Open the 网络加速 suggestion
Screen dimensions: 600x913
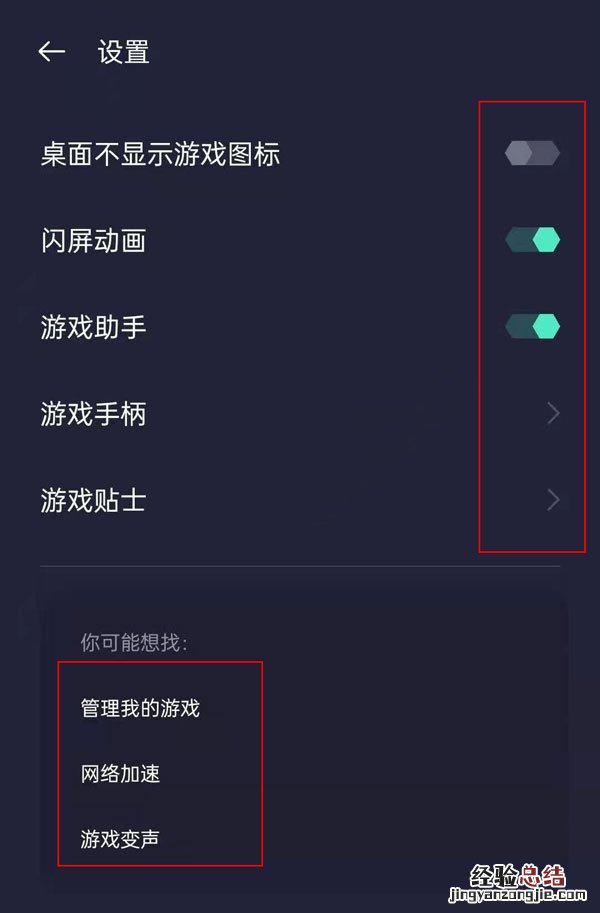(x=120, y=773)
